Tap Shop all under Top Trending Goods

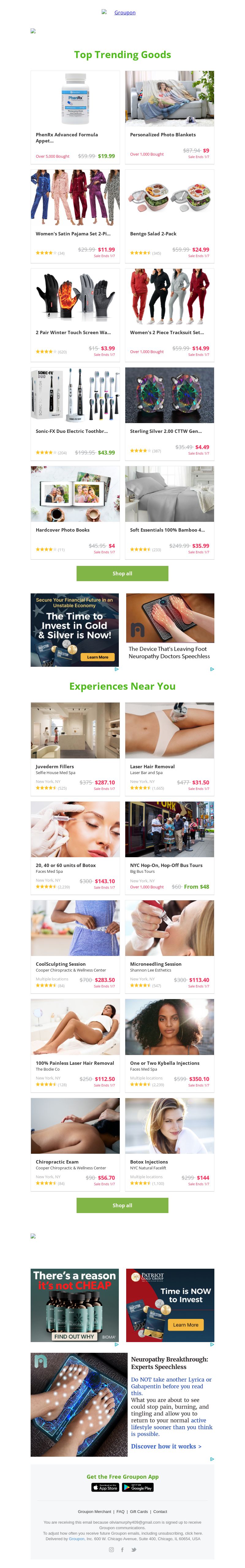122,573
